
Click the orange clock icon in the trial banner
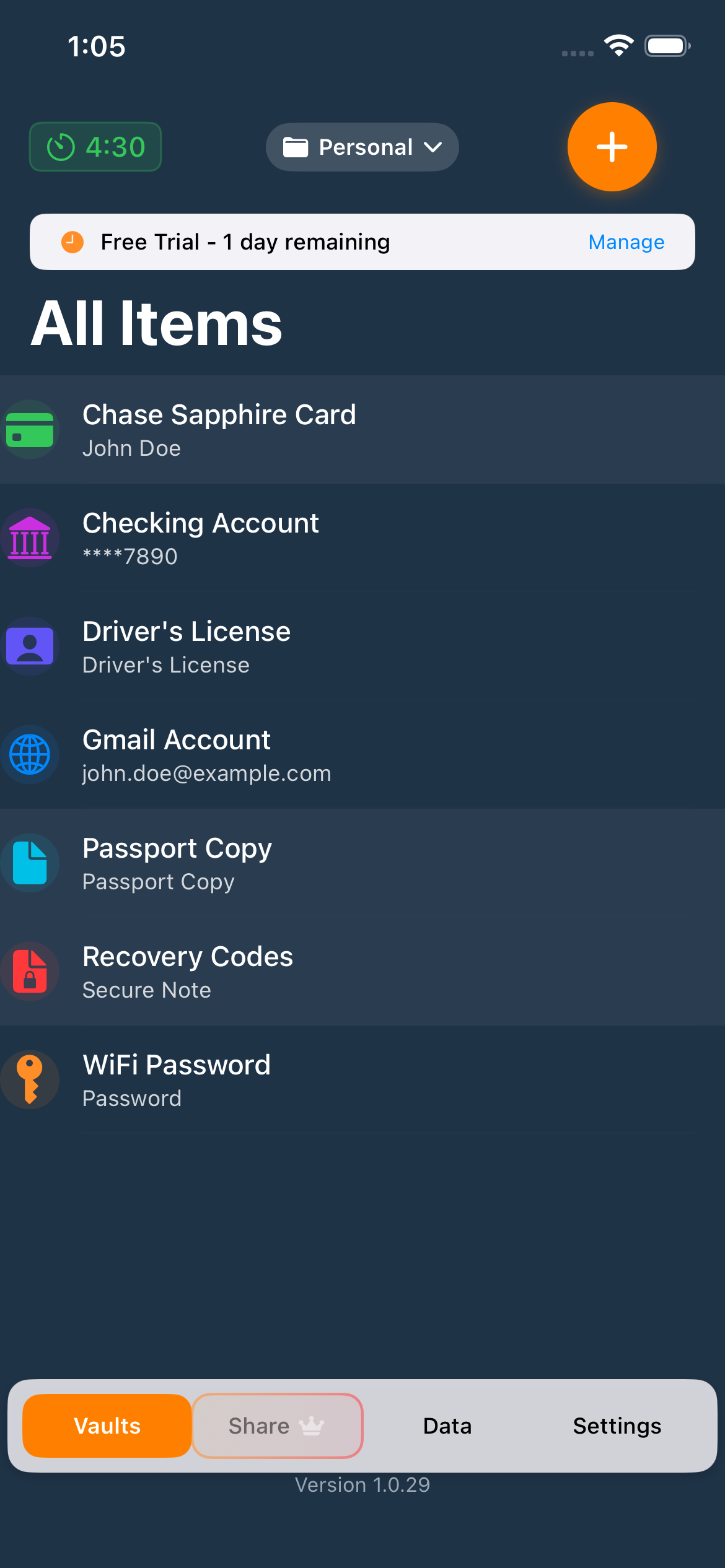point(72,242)
